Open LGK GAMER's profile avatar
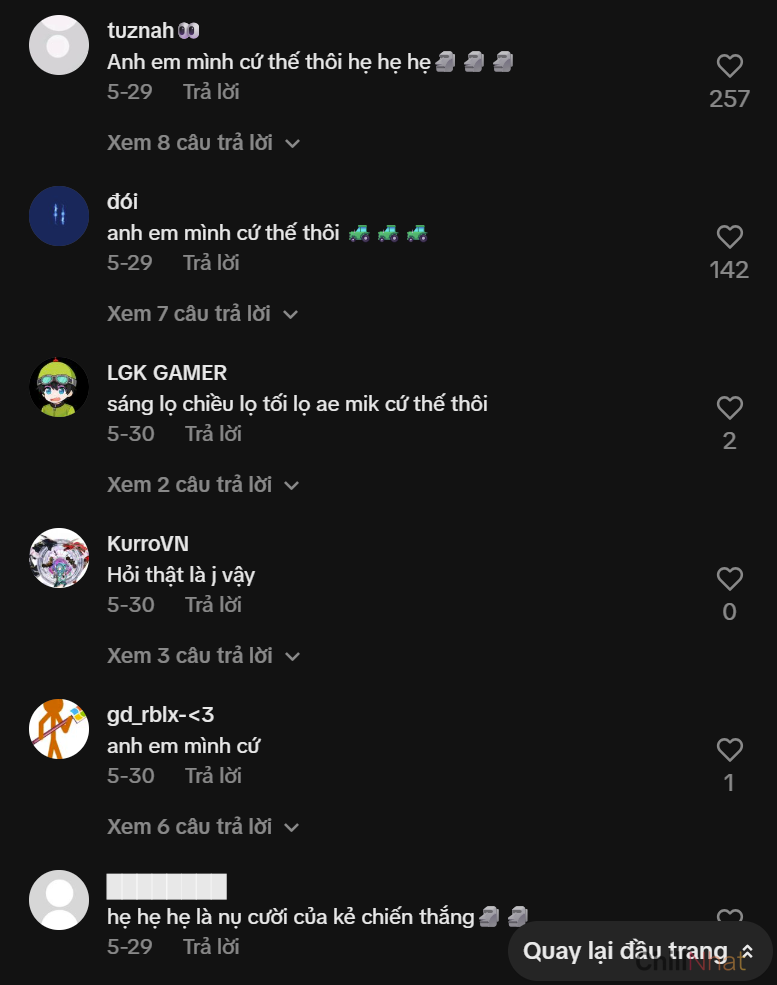The height and width of the screenshot is (985, 777). click(x=59, y=387)
